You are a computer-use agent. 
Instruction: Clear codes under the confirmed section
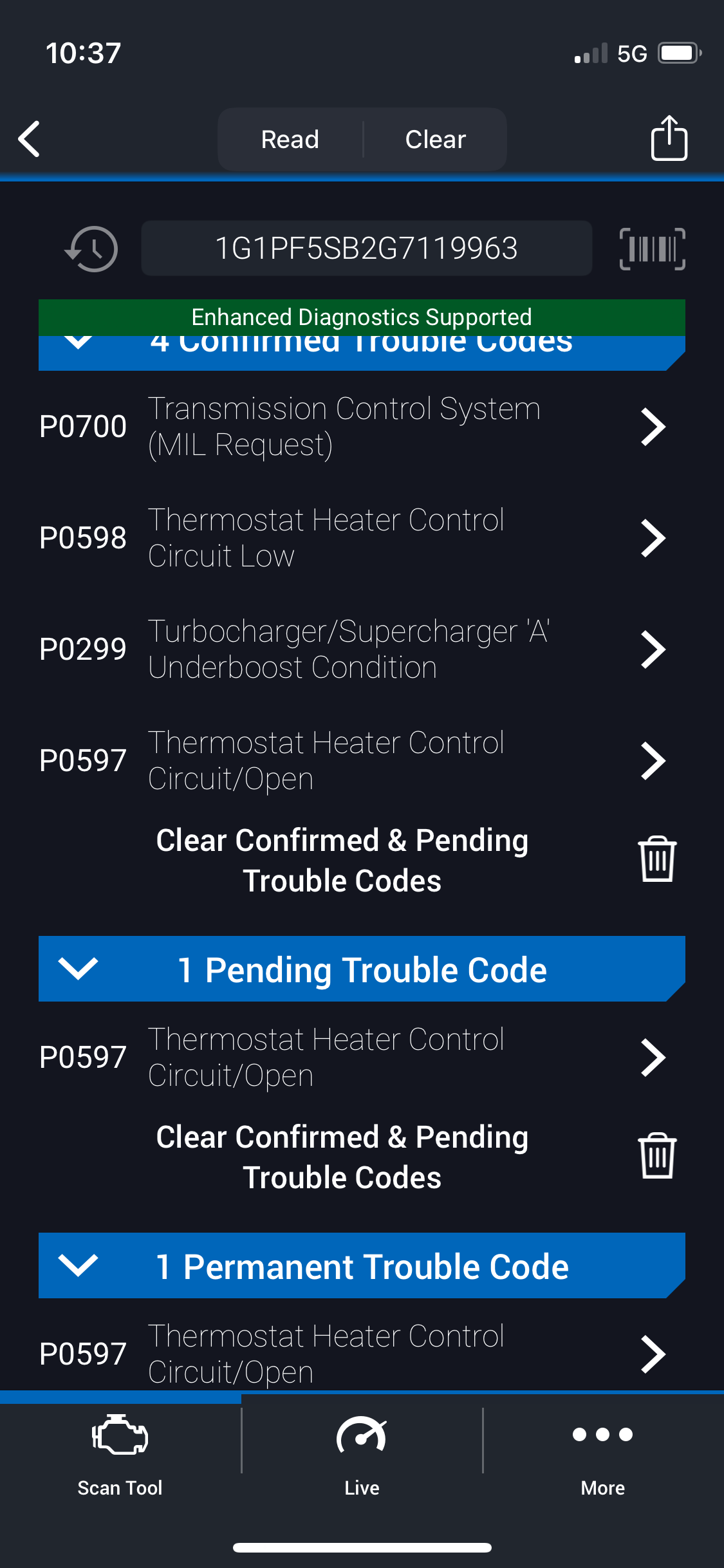(656, 859)
